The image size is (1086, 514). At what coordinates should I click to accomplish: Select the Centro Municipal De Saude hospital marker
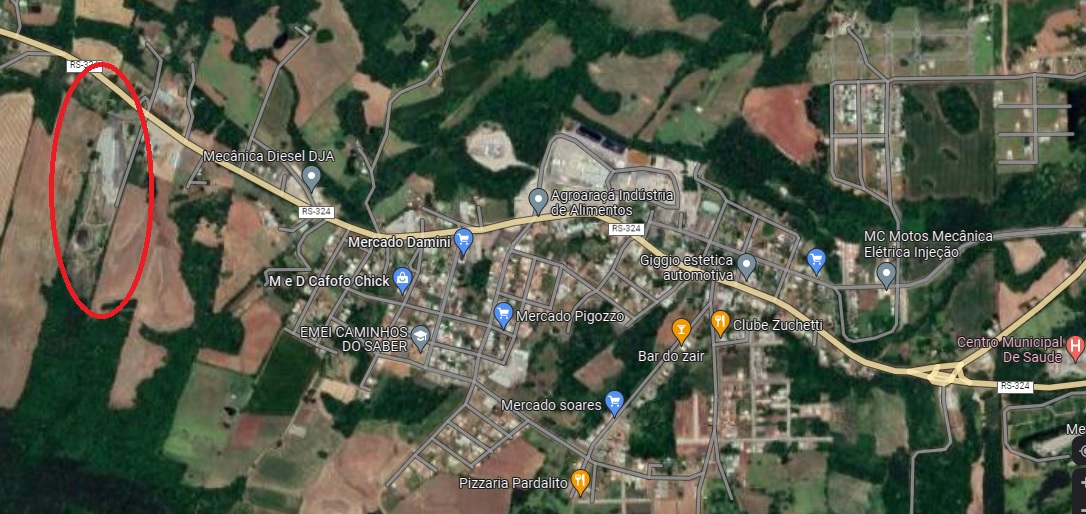coord(1075,348)
